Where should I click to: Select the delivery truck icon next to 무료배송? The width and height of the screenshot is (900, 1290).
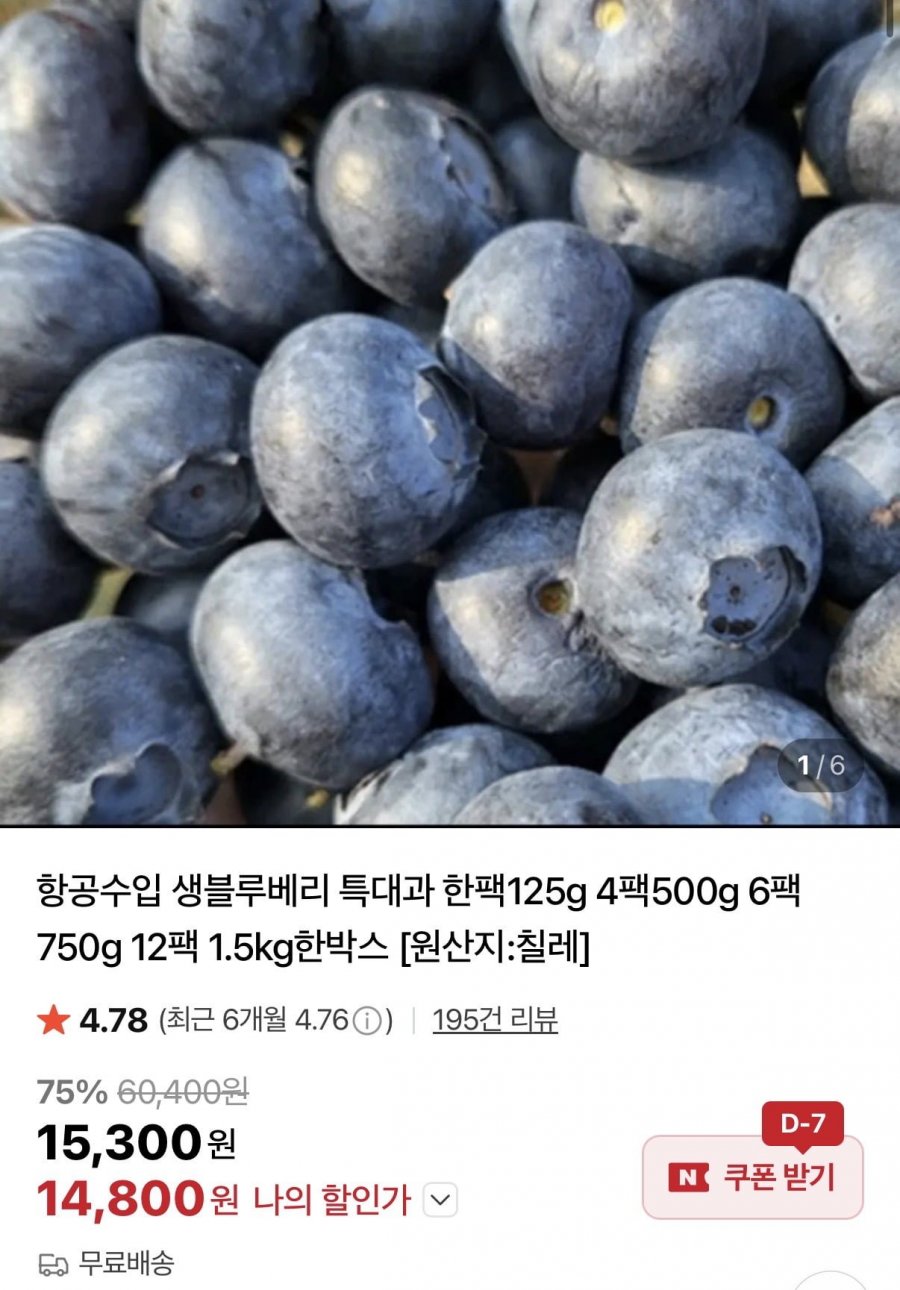55,1264
